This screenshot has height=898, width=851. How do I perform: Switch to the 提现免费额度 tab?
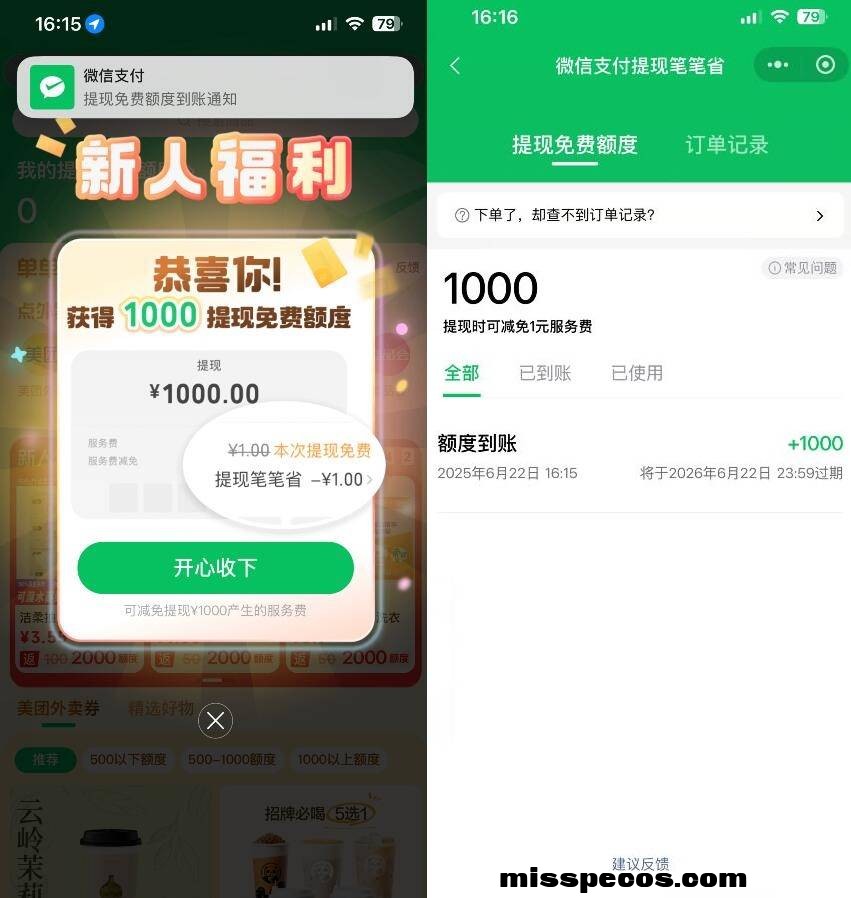[574, 145]
